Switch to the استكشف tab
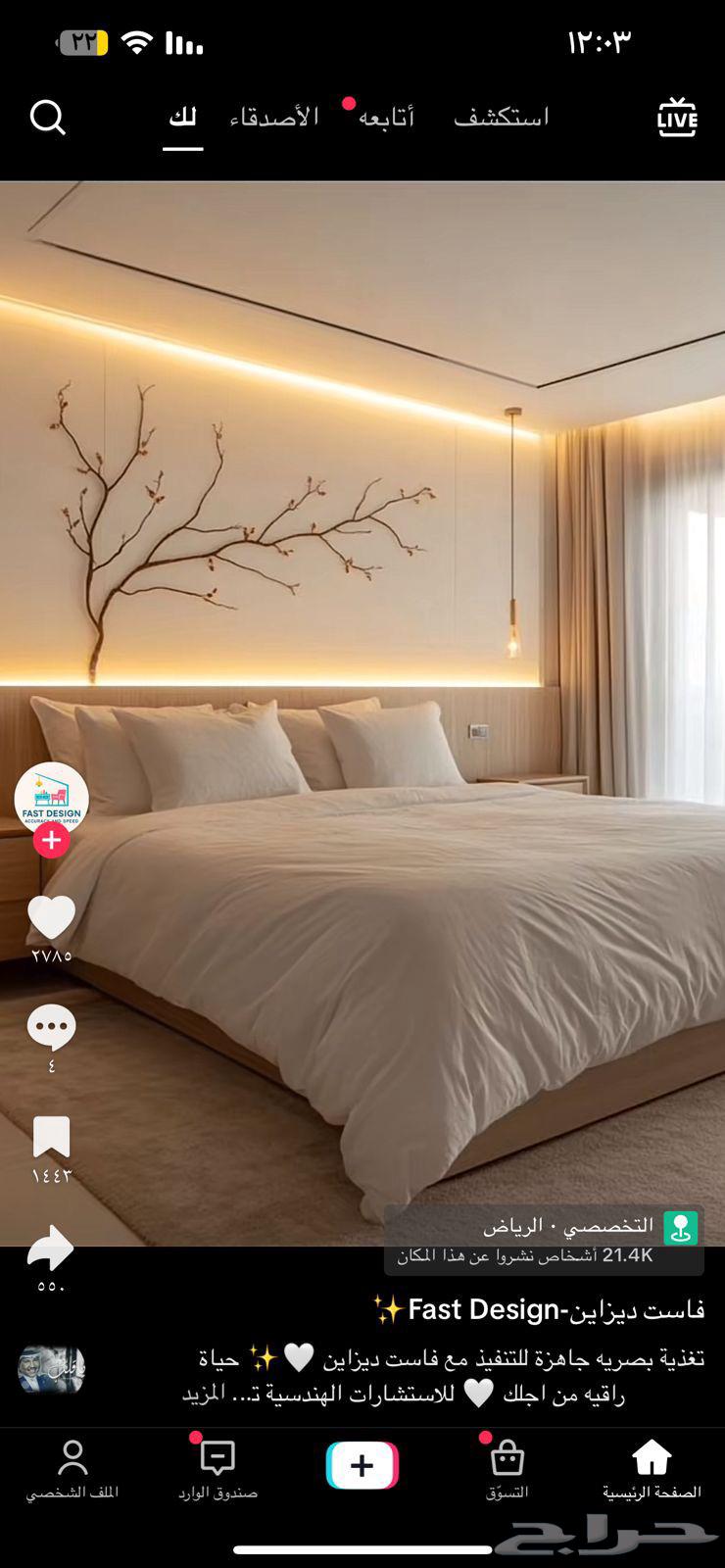This screenshot has height=1568, width=725. tap(501, 119)
